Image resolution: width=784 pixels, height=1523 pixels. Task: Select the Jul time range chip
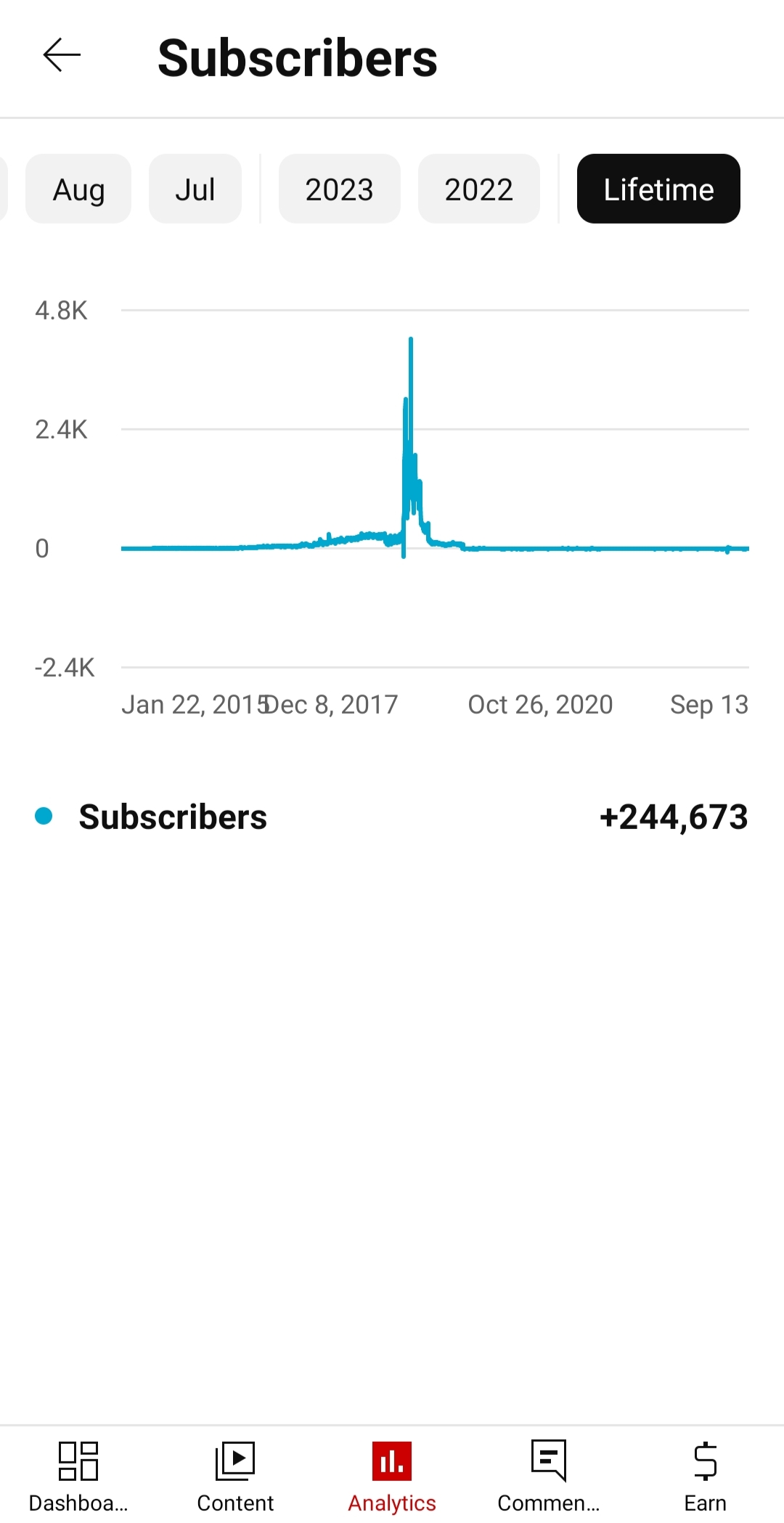(x=195, y=189)
